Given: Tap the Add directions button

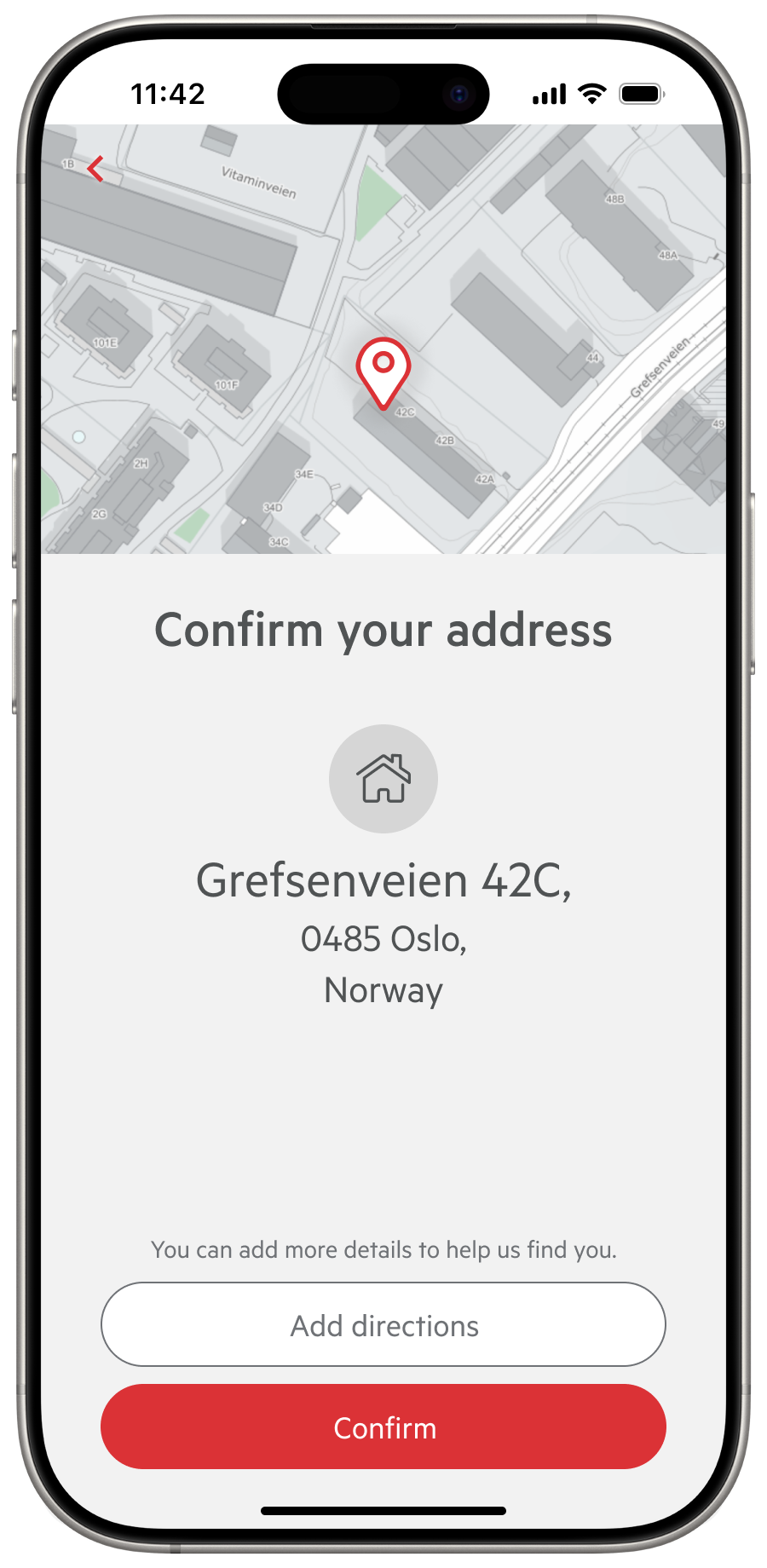Looking at the screenshot, I should click(x=383, y=1325).
